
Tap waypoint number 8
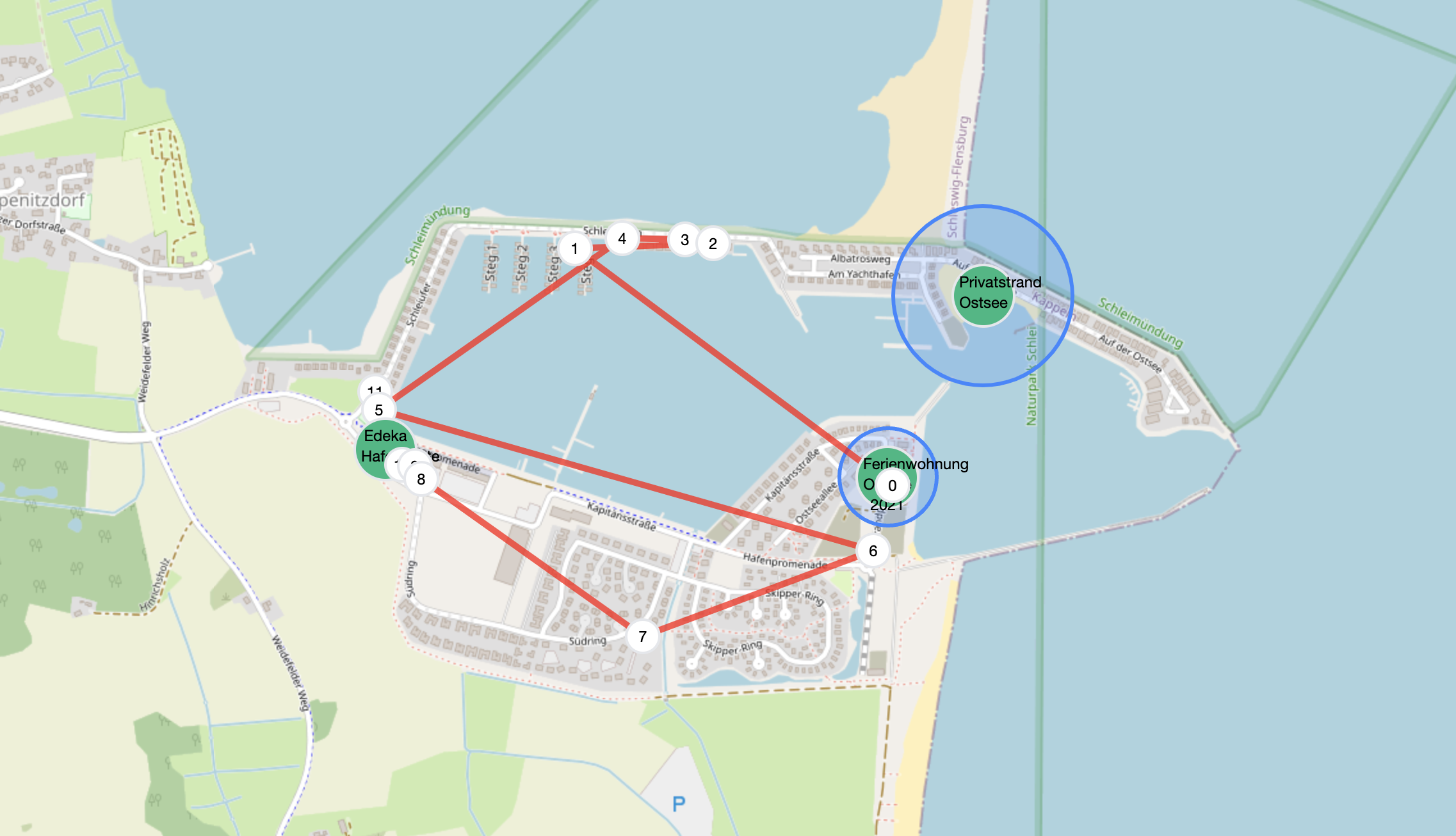(421, 479)
